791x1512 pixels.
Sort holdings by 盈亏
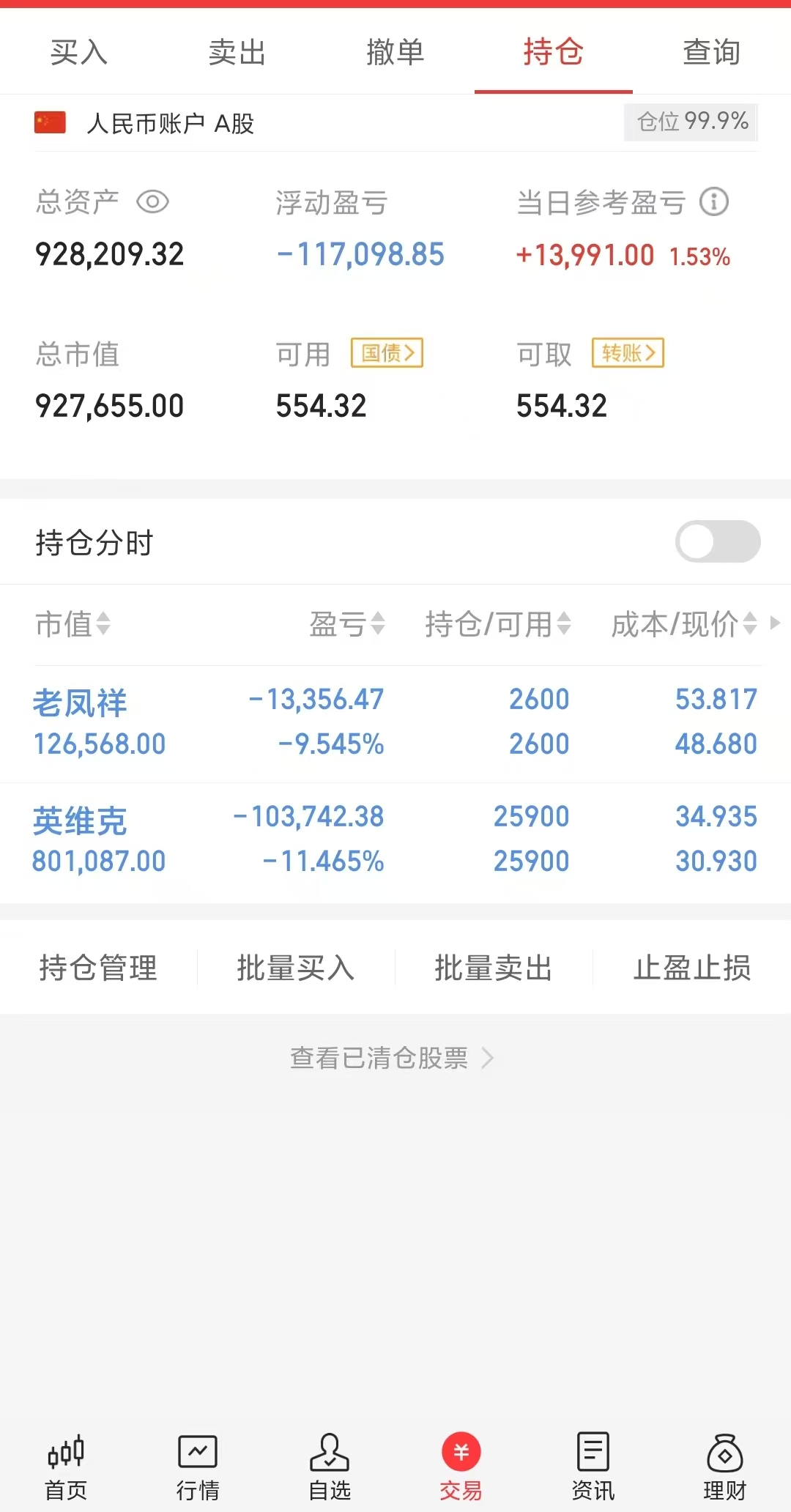[x=347, y=624]
